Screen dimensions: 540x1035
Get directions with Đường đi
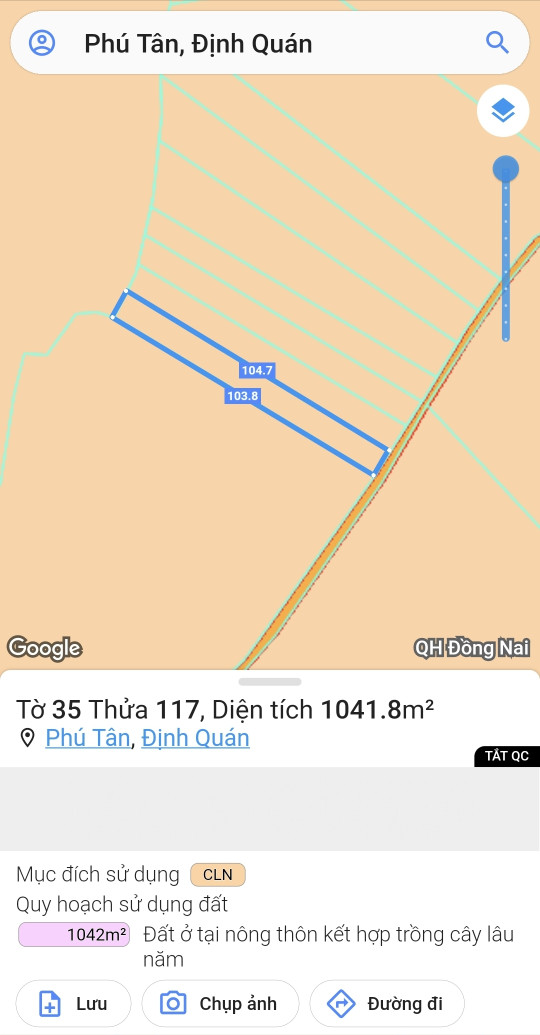coord(387,1004)
